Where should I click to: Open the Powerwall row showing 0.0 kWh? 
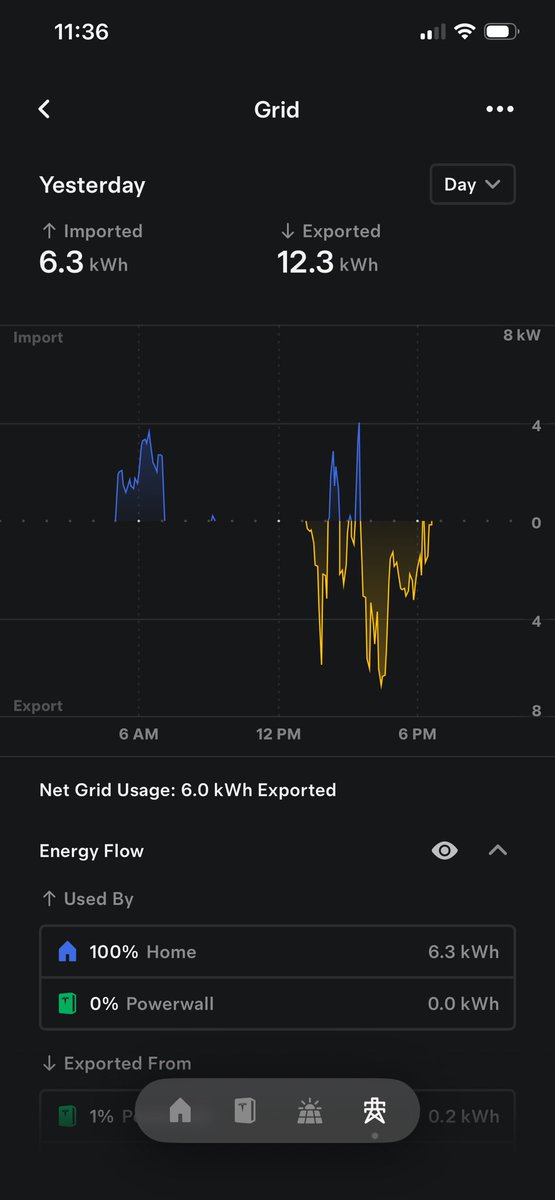[277, 1004]
